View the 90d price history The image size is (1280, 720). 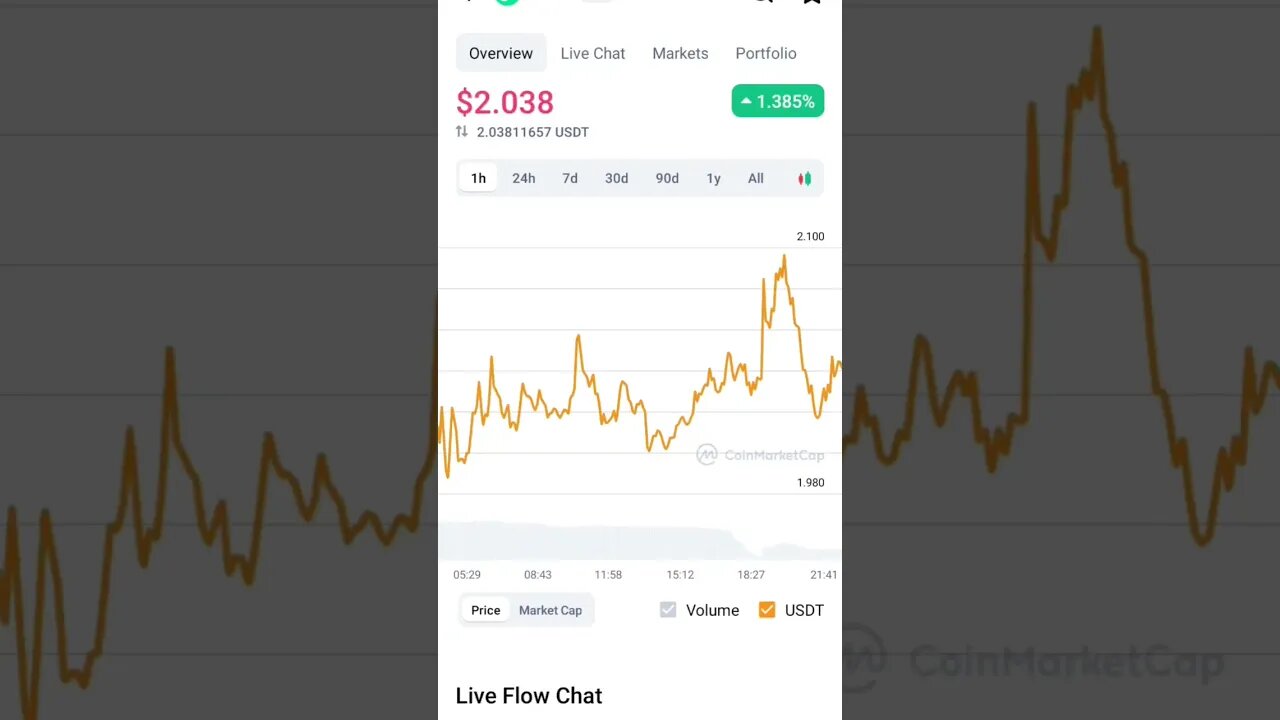click(667, 178)
